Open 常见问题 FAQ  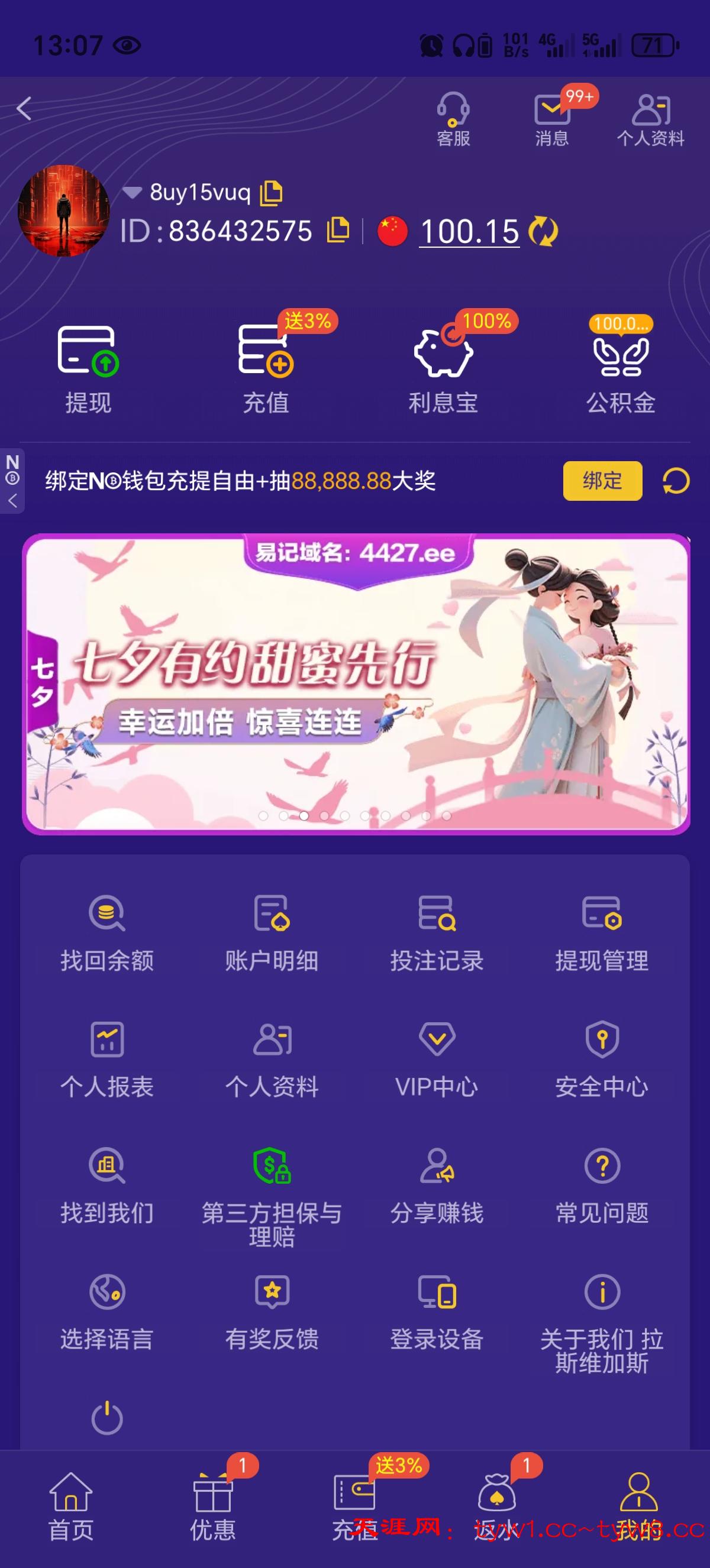[x=602, y=1185]
